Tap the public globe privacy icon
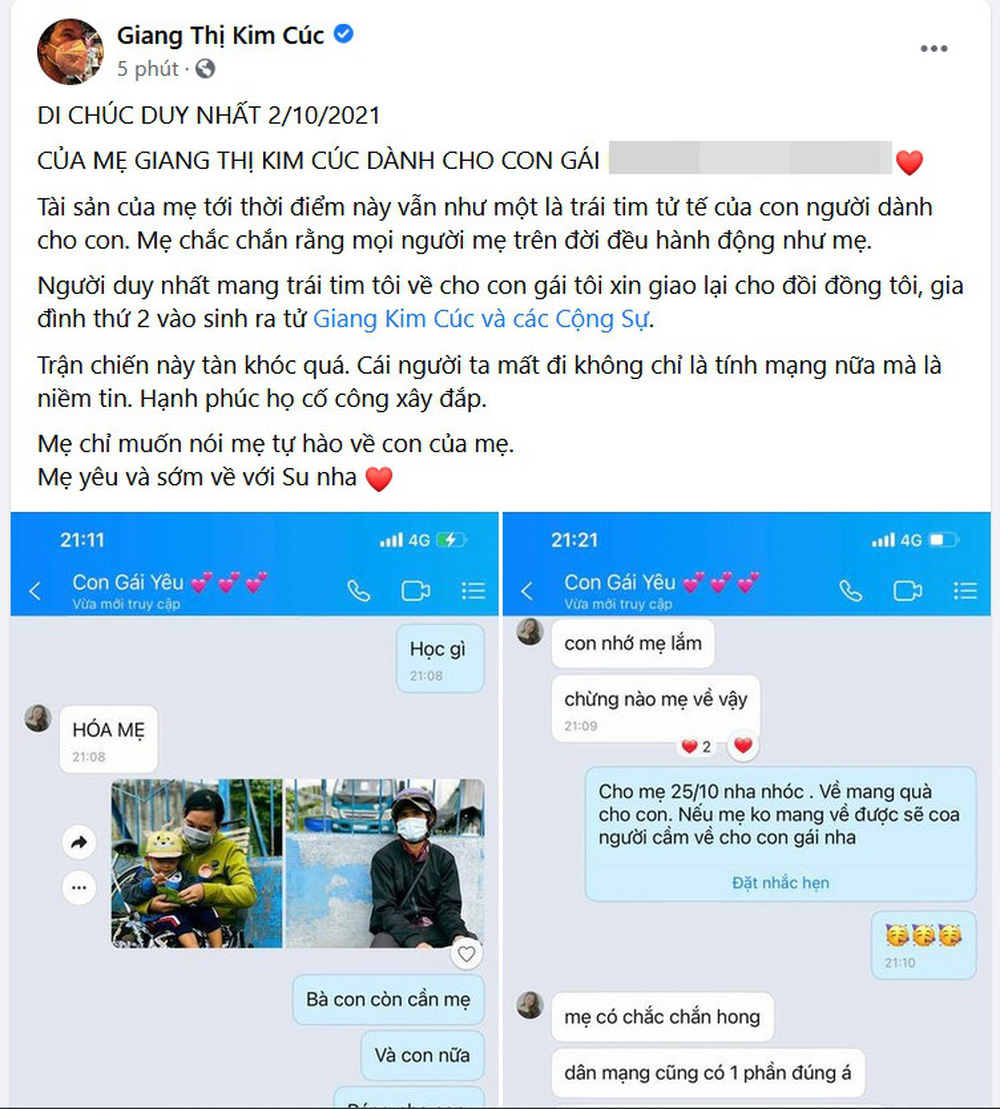 tap(205, 69)
